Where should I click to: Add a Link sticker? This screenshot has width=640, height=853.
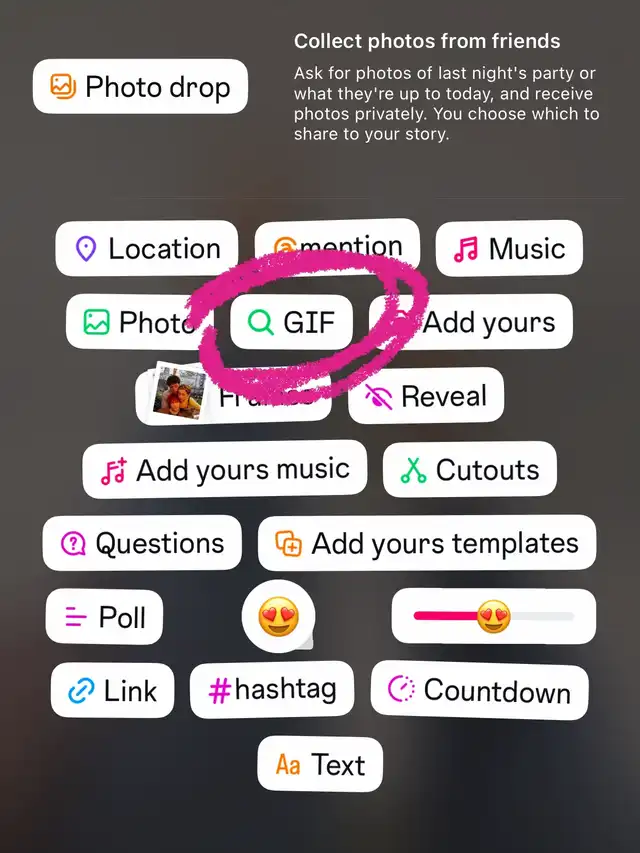[113, 690]
